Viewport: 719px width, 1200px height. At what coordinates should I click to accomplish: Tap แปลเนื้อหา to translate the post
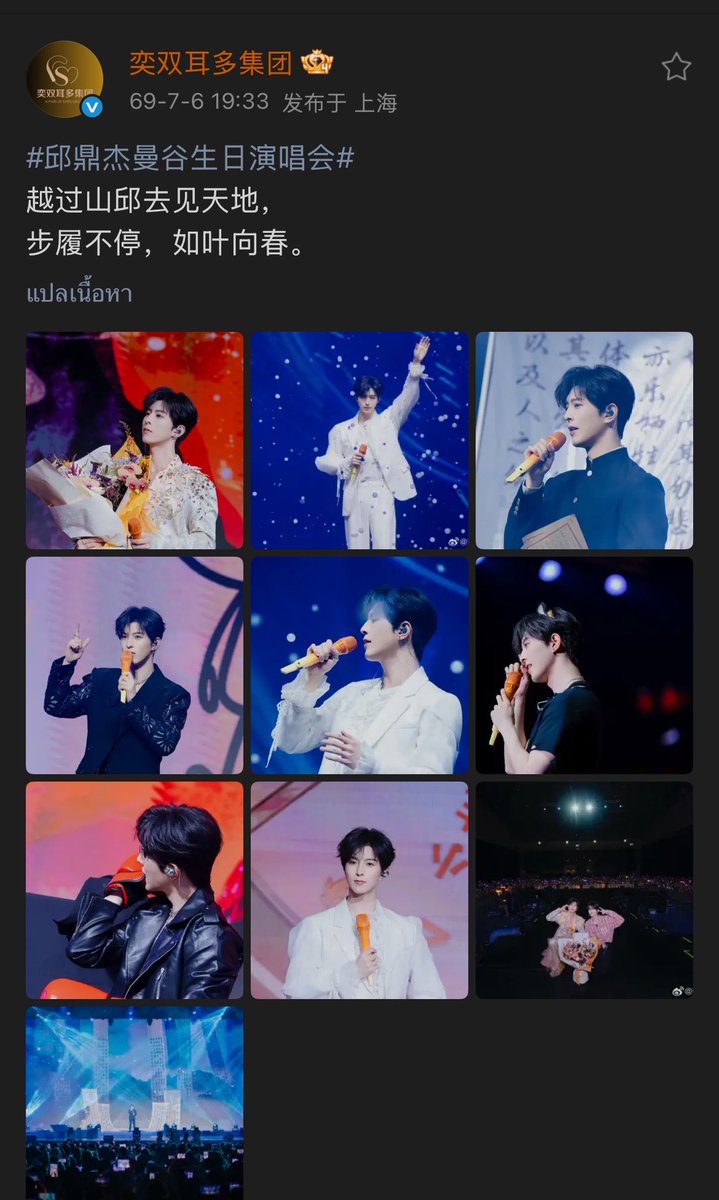point(80,294)
